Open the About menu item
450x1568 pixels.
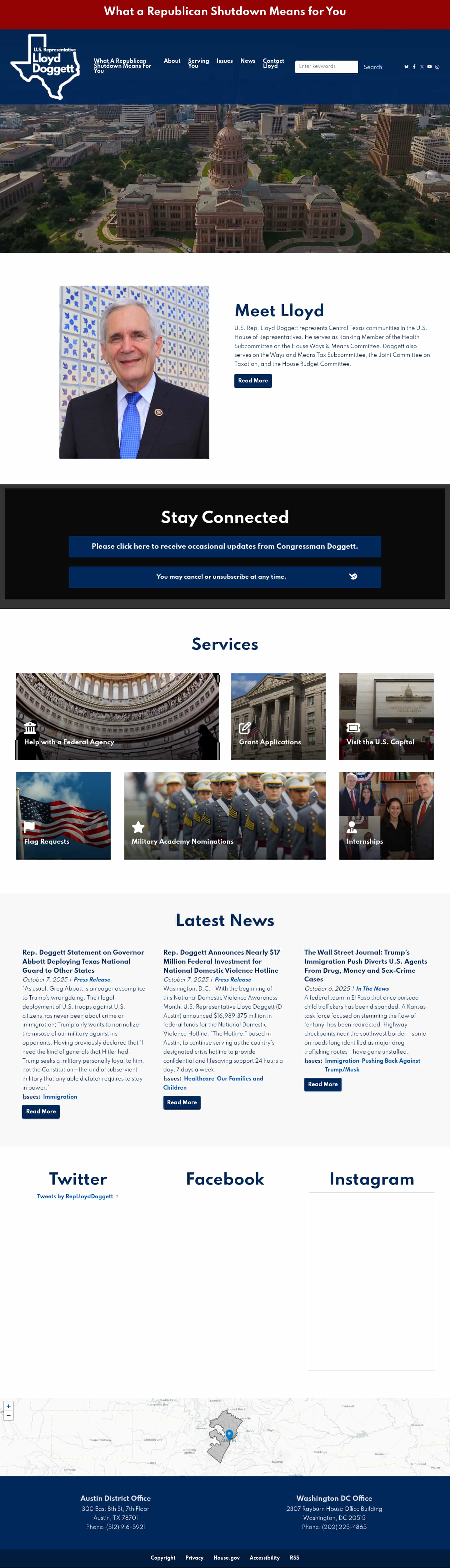(172, 61)
